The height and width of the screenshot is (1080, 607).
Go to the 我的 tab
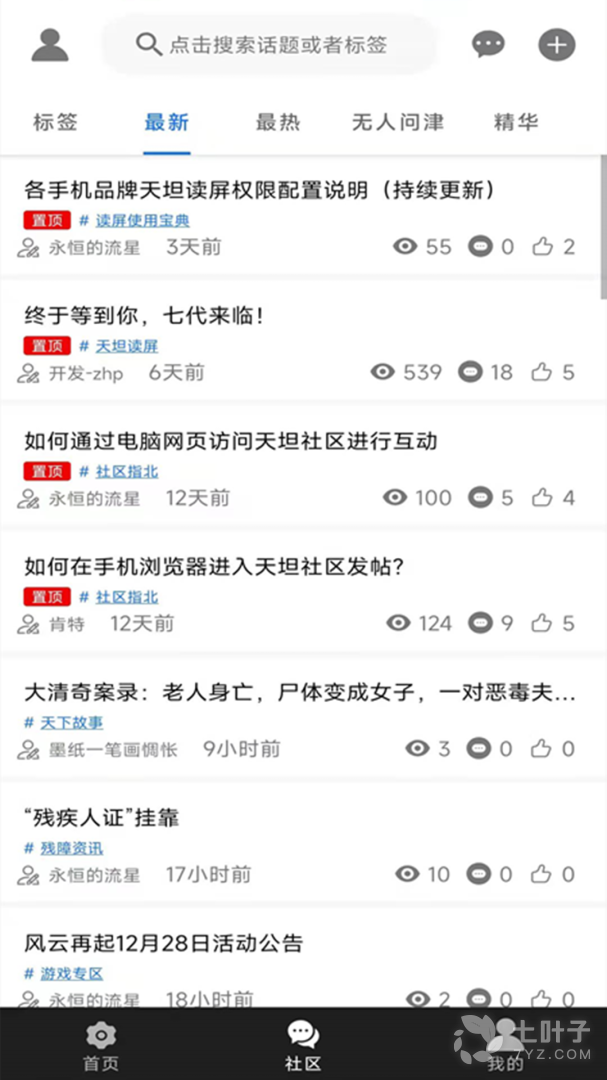pos(506,1044)
